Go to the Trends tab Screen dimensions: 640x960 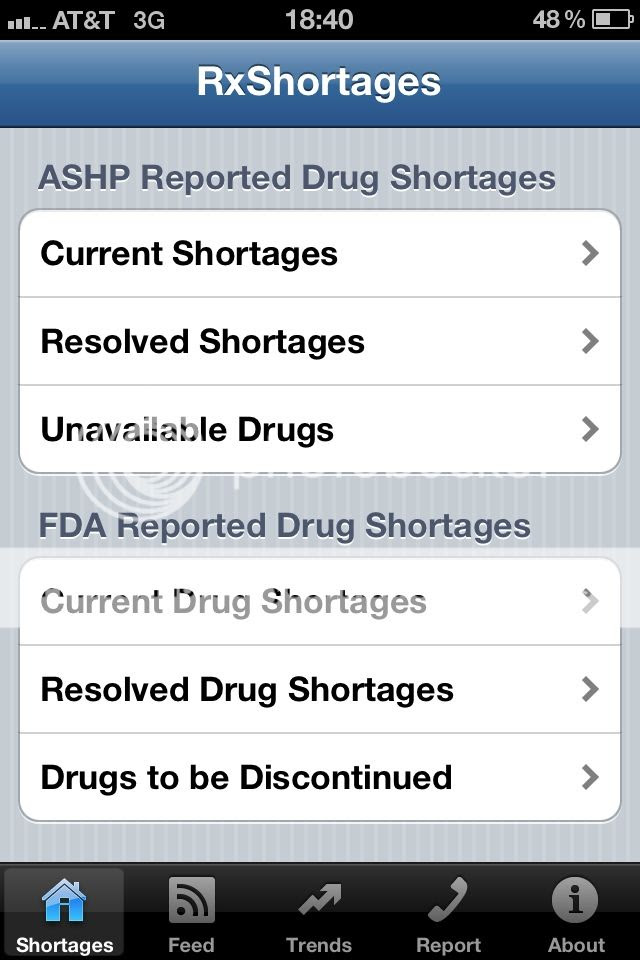tap(319, 912)
